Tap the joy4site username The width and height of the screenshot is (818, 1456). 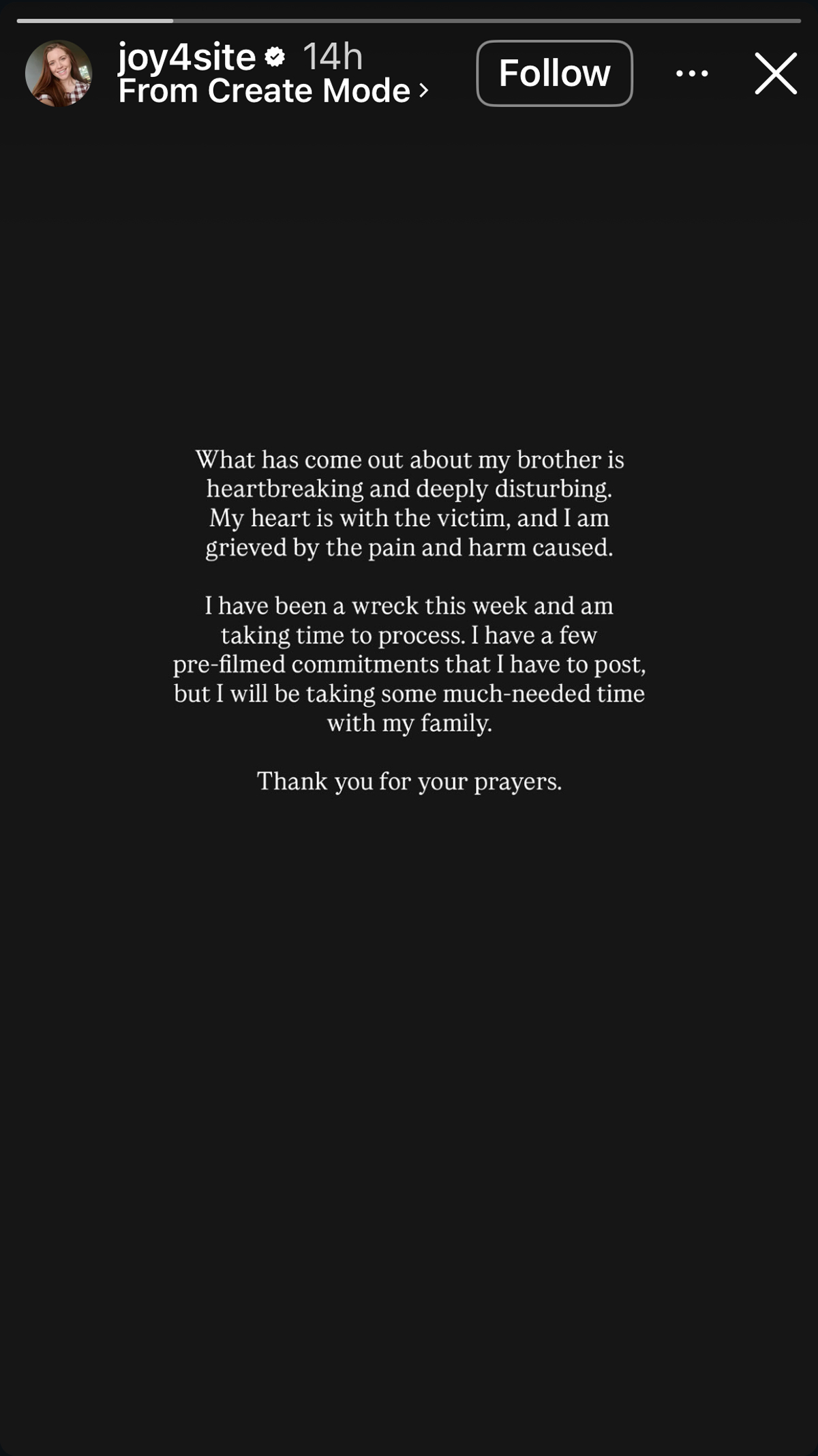pyautogui.click(x=186, y=57)
